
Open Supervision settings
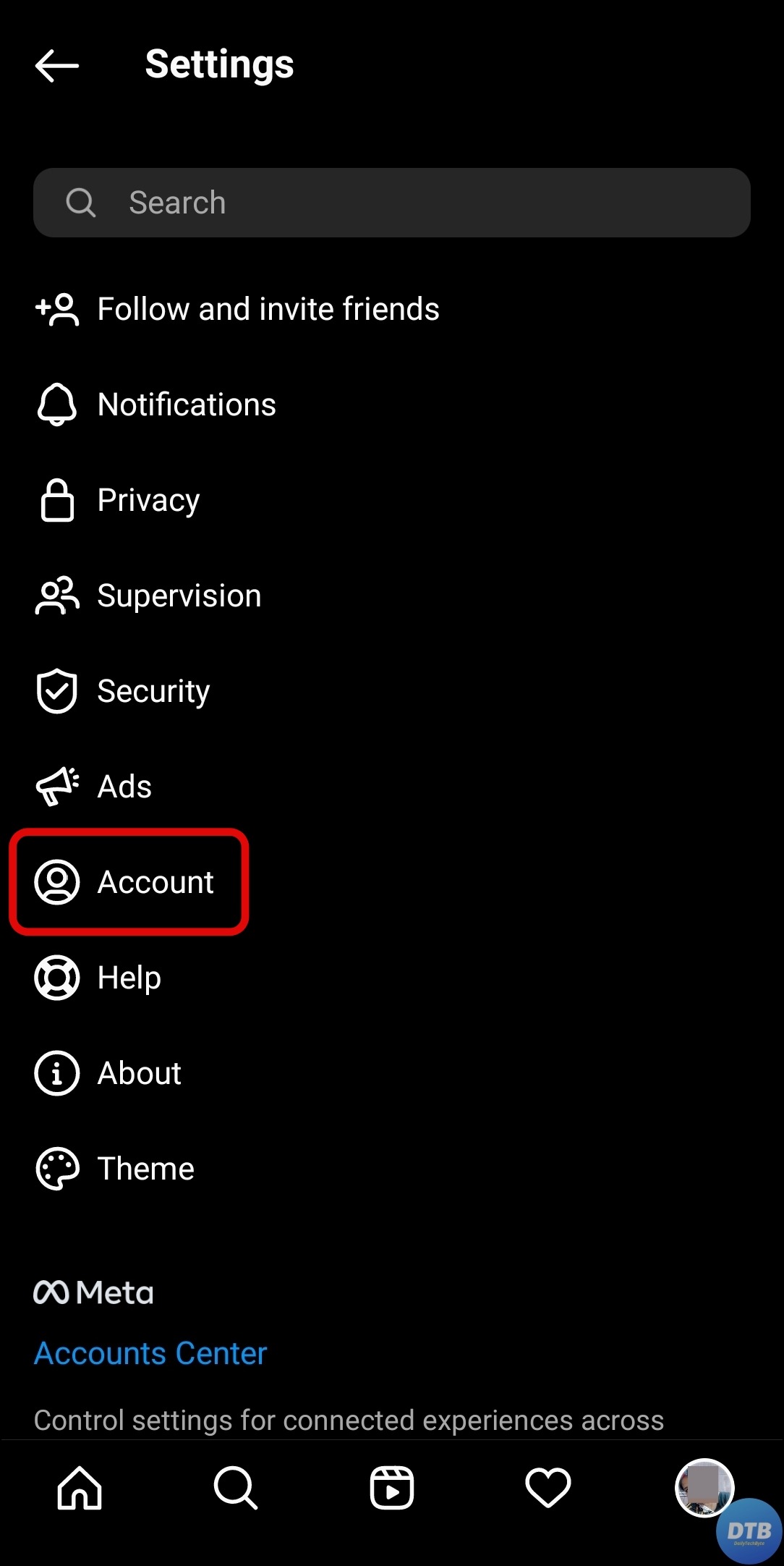pos(179,596)
